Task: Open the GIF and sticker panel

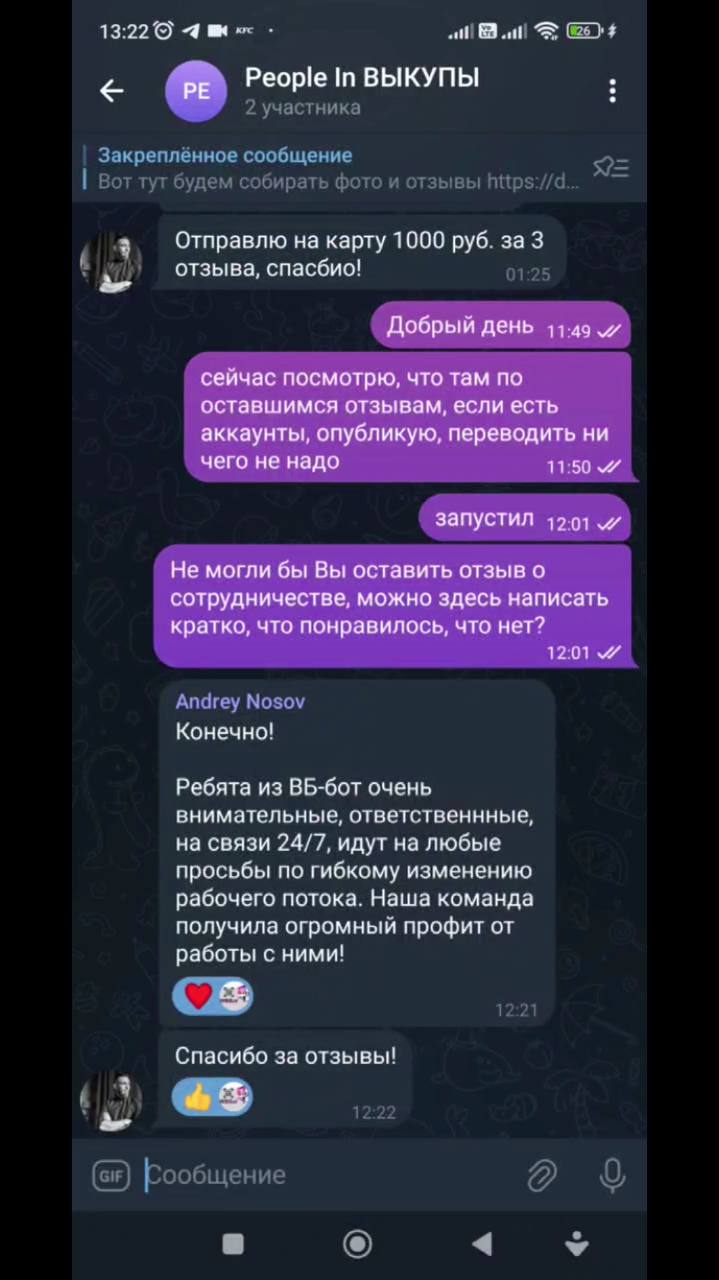Action: pos(111,1176)
